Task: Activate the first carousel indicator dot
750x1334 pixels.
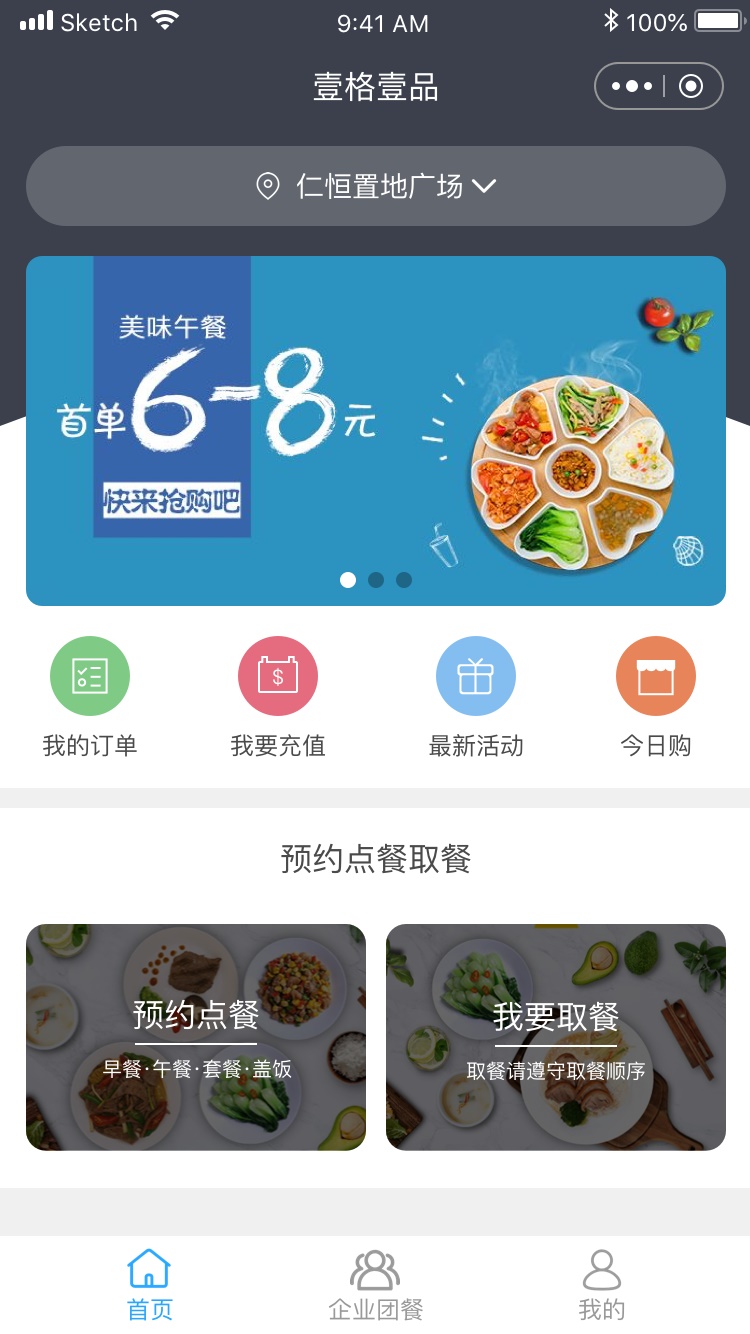Action: 348,580
